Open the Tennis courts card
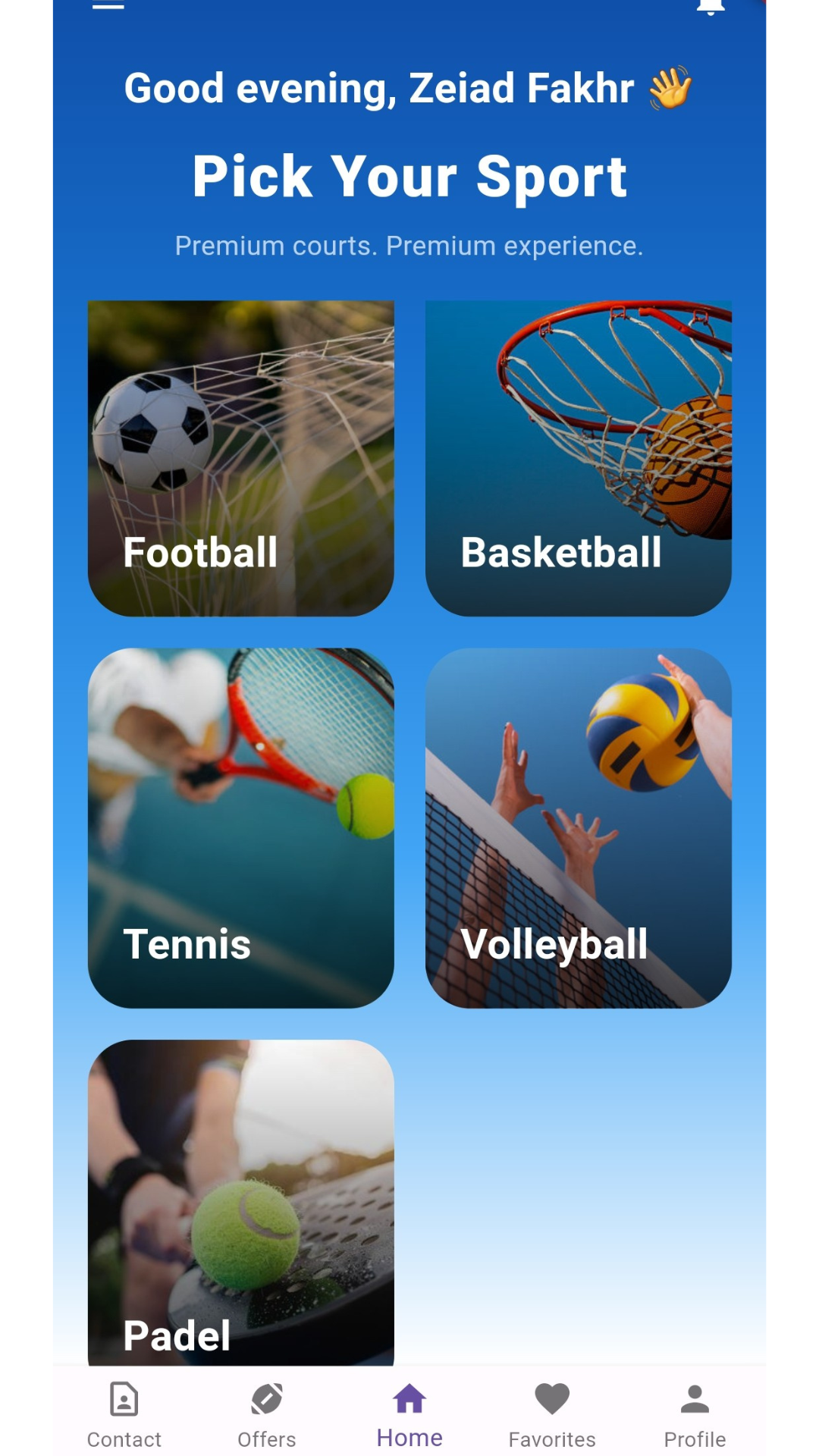The width and height of the screenshot is (819, 1456). [x=240, y=827]
